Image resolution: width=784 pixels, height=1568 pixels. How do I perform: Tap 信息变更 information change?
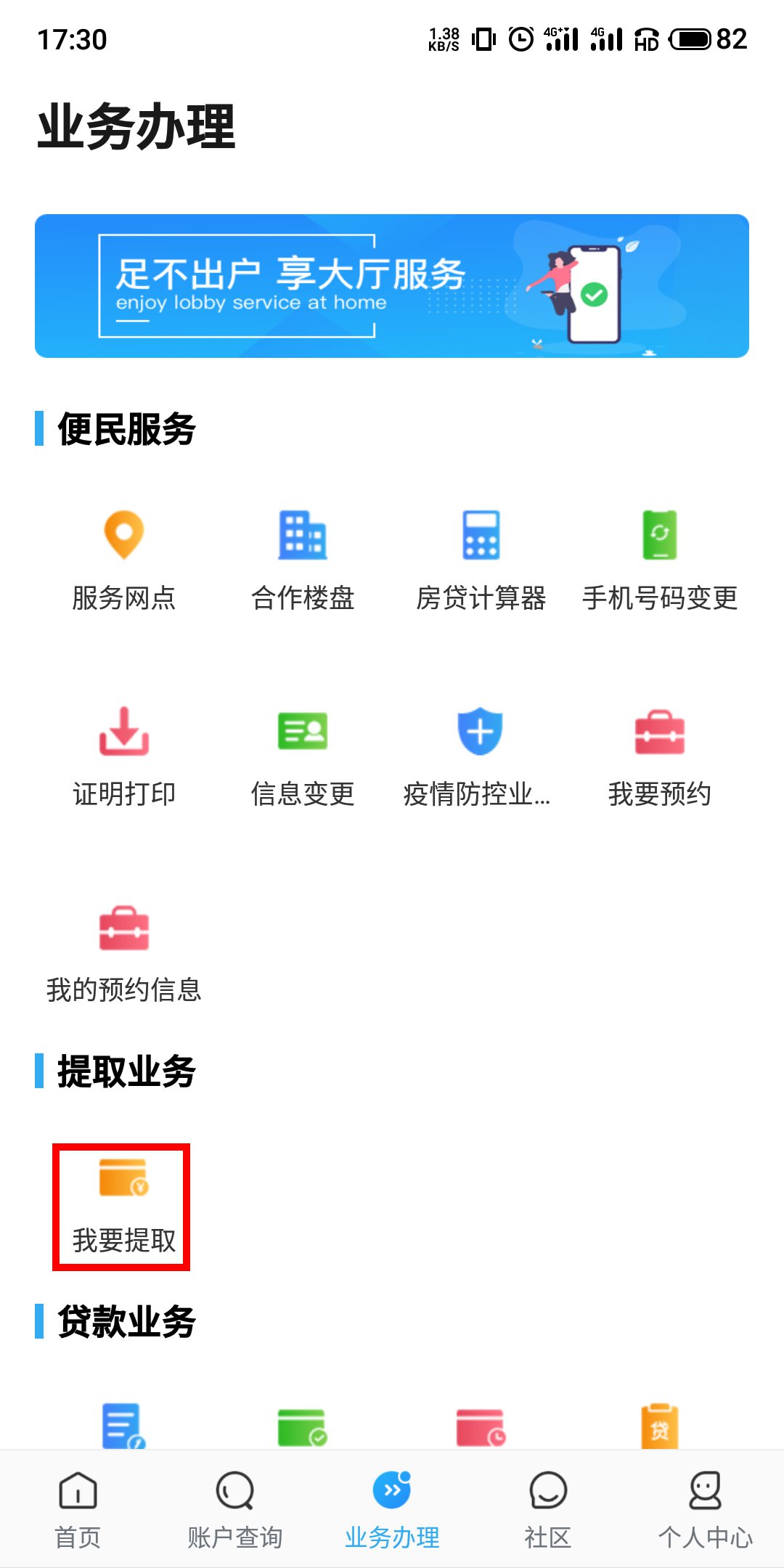tap(303, 756)
